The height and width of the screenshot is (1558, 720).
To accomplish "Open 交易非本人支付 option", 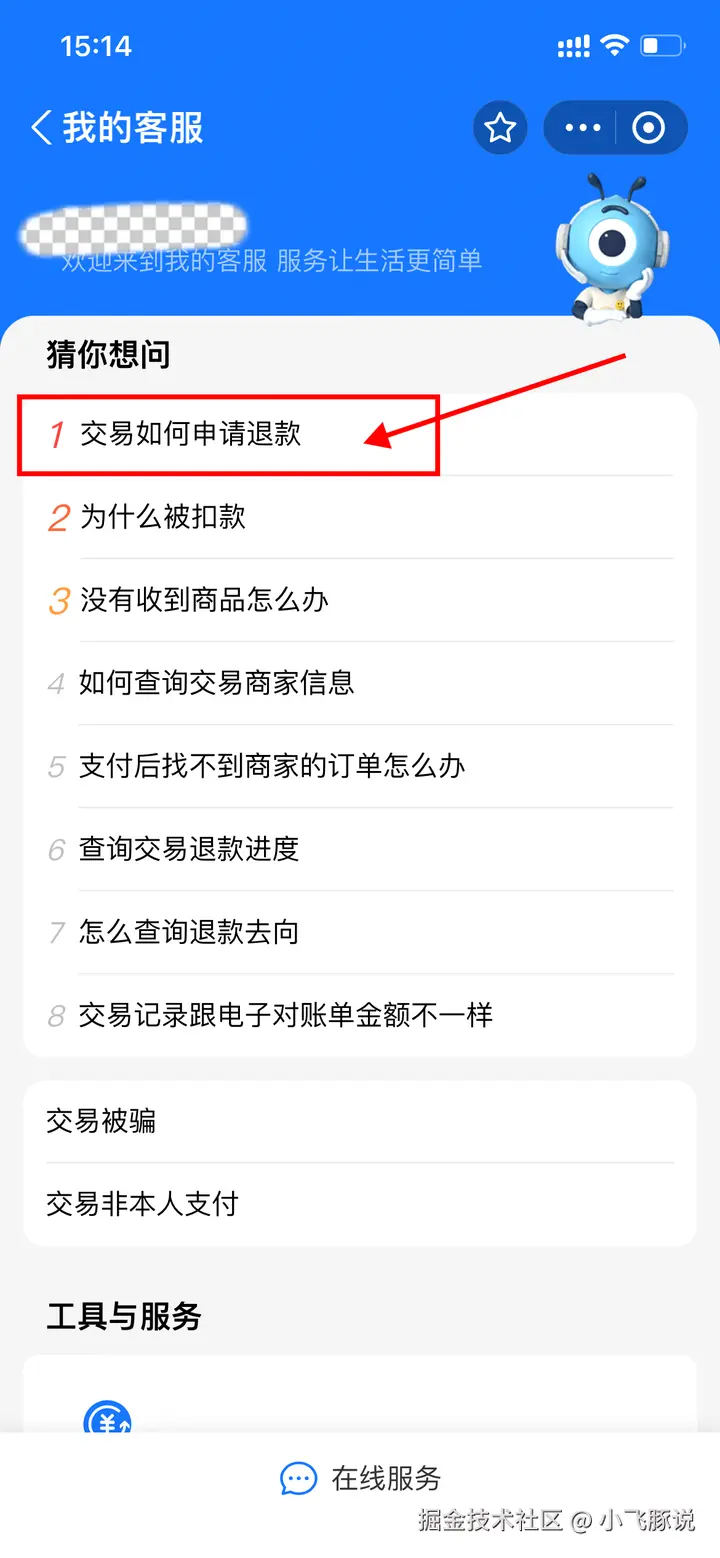I will 143,1204.
